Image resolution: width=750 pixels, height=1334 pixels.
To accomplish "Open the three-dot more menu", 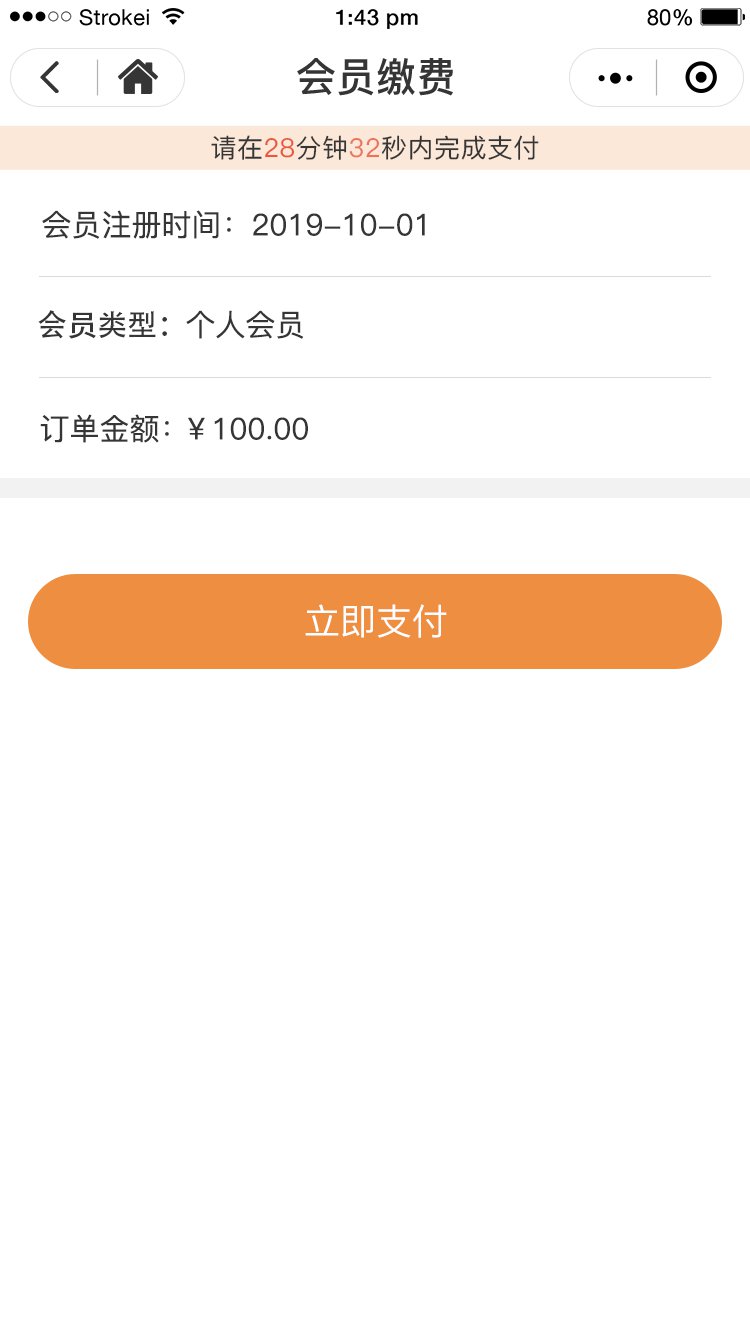I will click(x=615, y=78).
